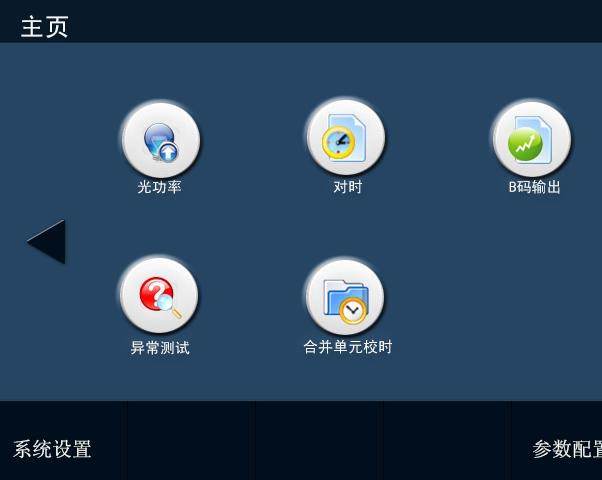Open the 对时 time sync function
602x480 pixels.
click(x=346, y=139)
